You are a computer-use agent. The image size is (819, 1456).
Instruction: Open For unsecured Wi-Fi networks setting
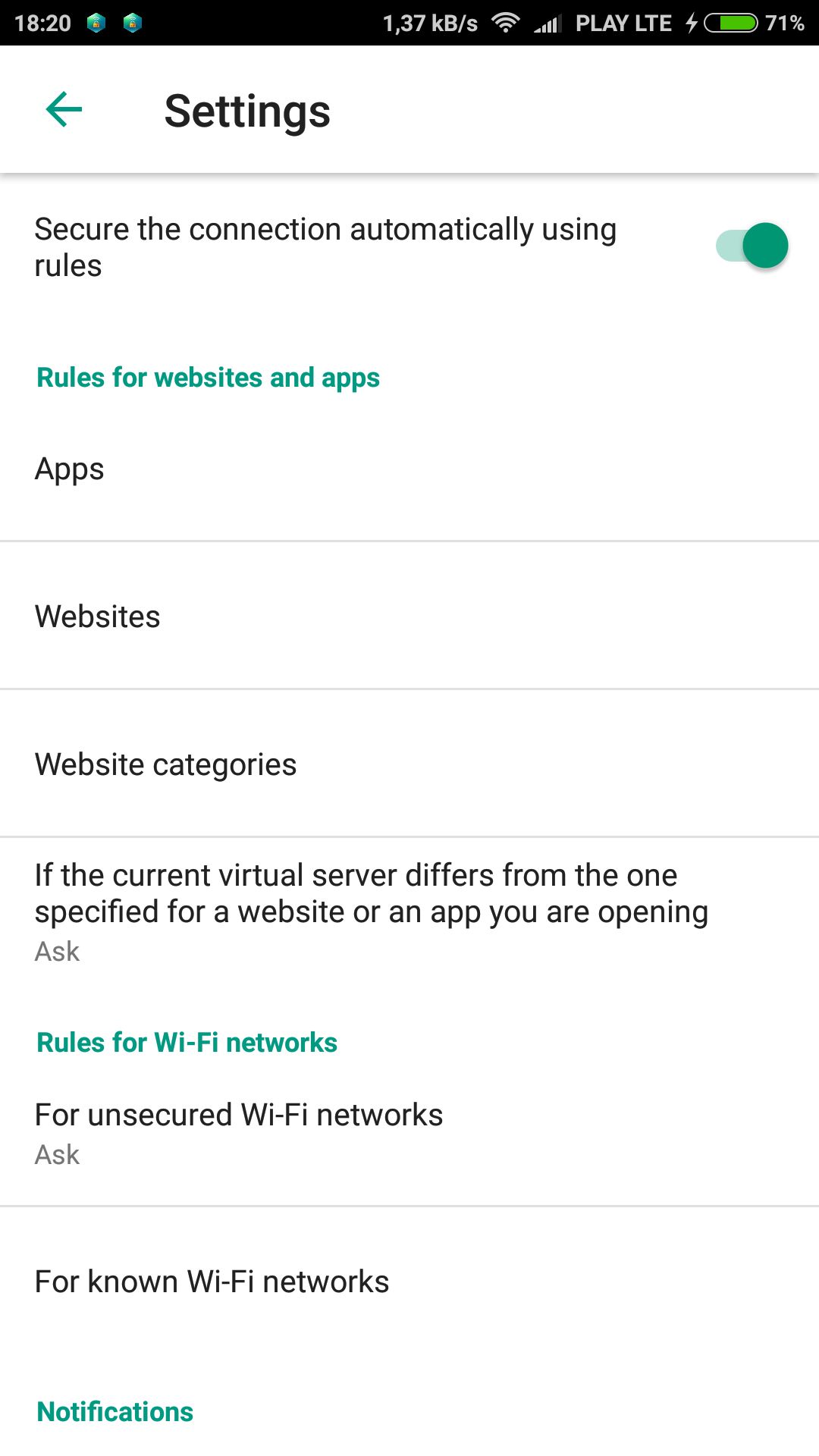click(409, 1133)
